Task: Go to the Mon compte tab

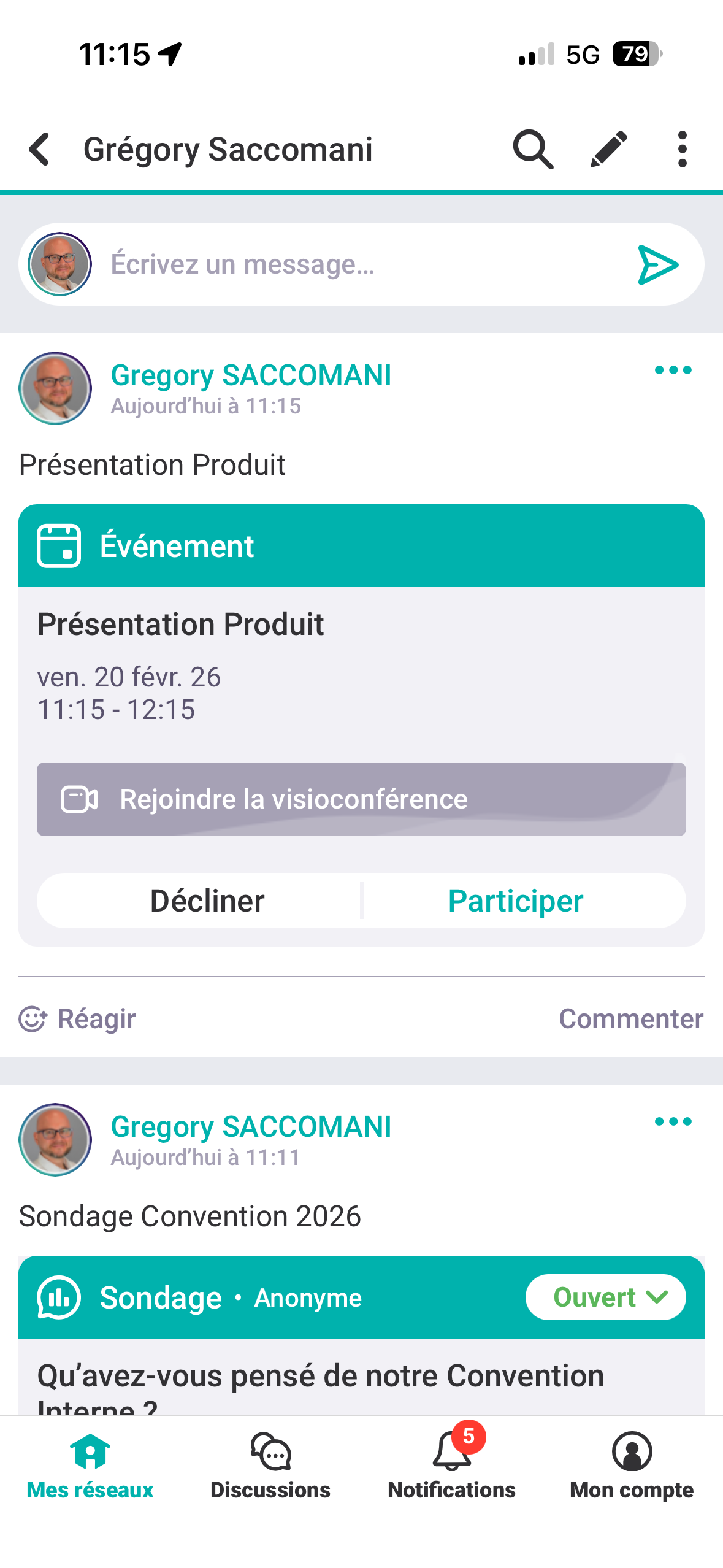Action: click(x=632, y=1466)
